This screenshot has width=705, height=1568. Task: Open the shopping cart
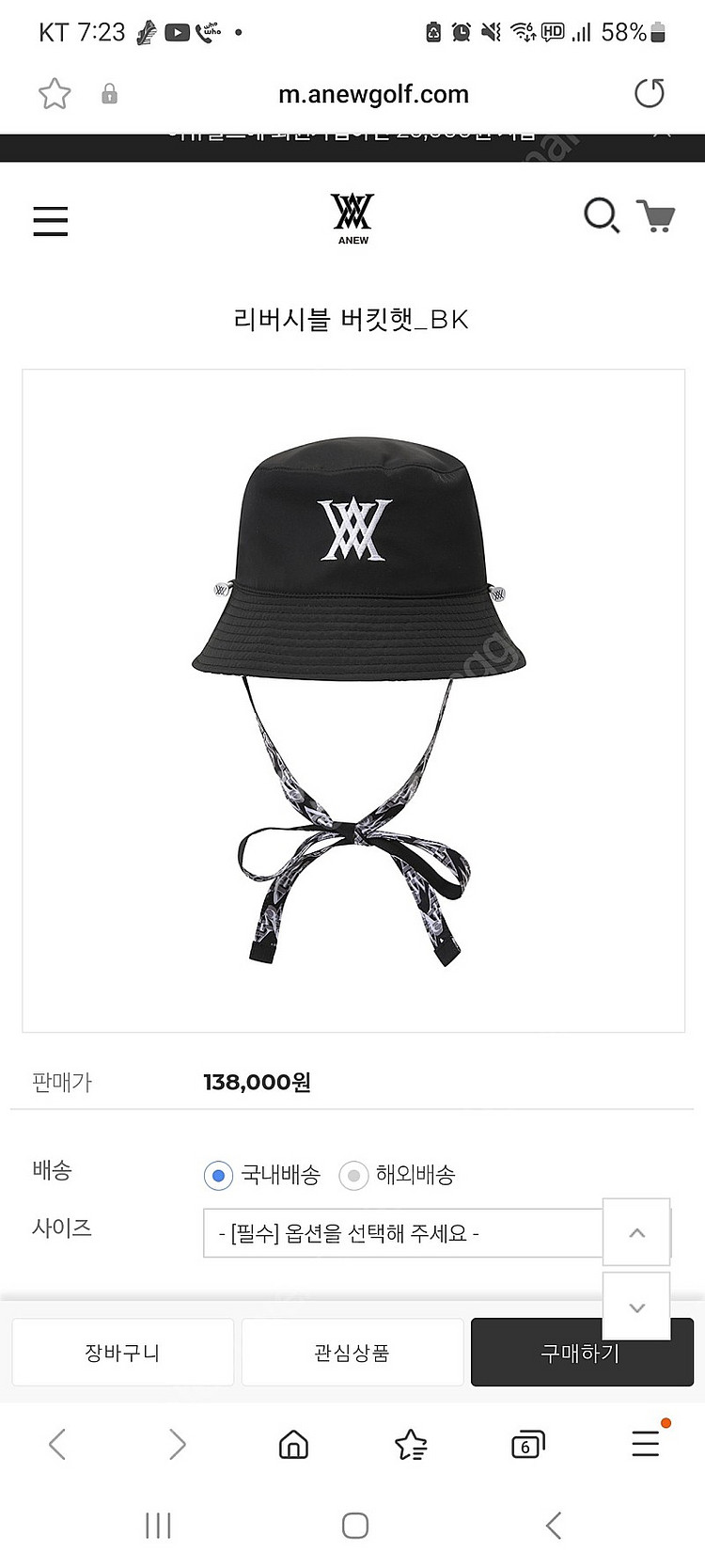[x=656, y=215]
